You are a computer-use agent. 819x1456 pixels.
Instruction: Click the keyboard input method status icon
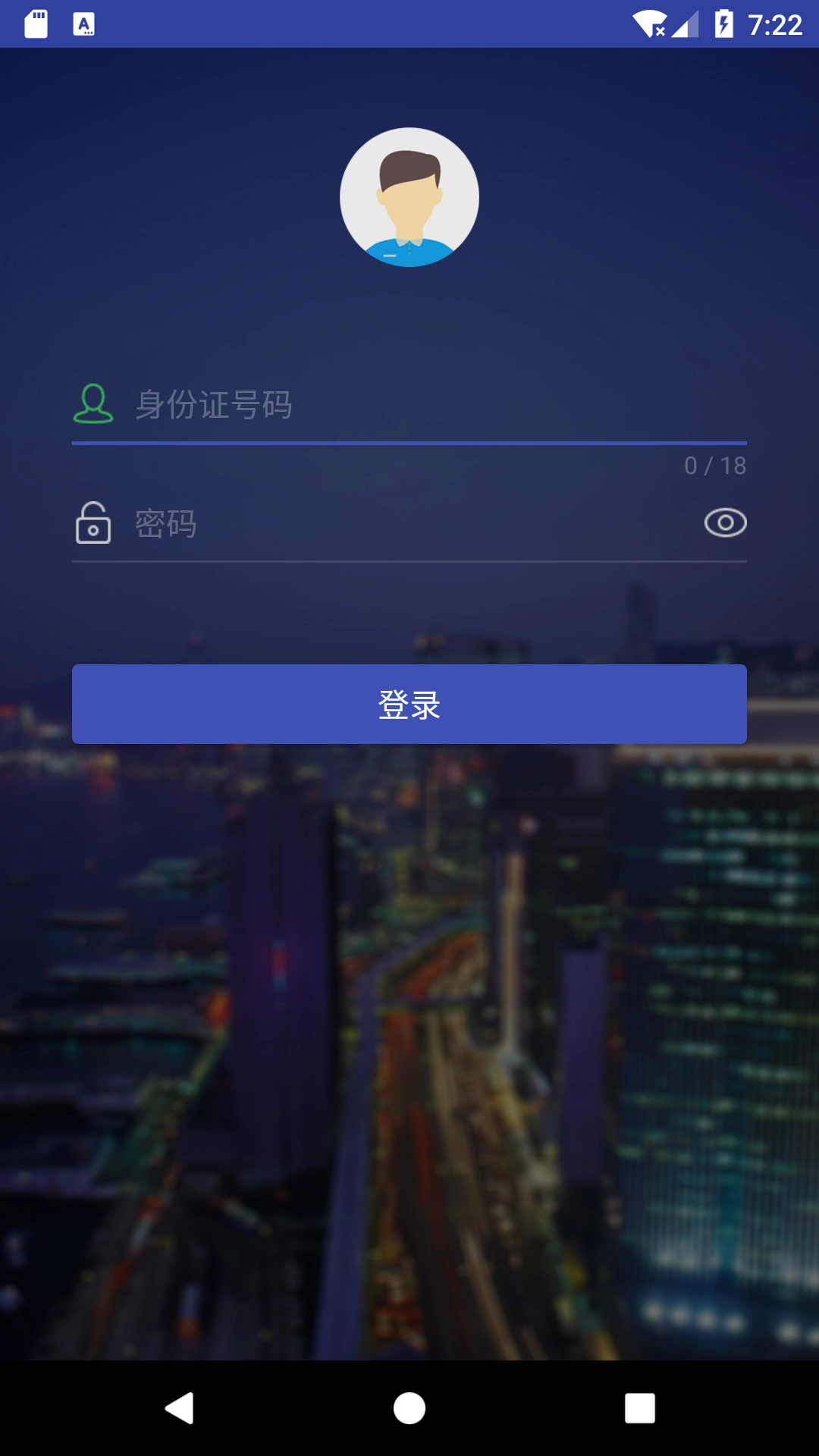83,22
